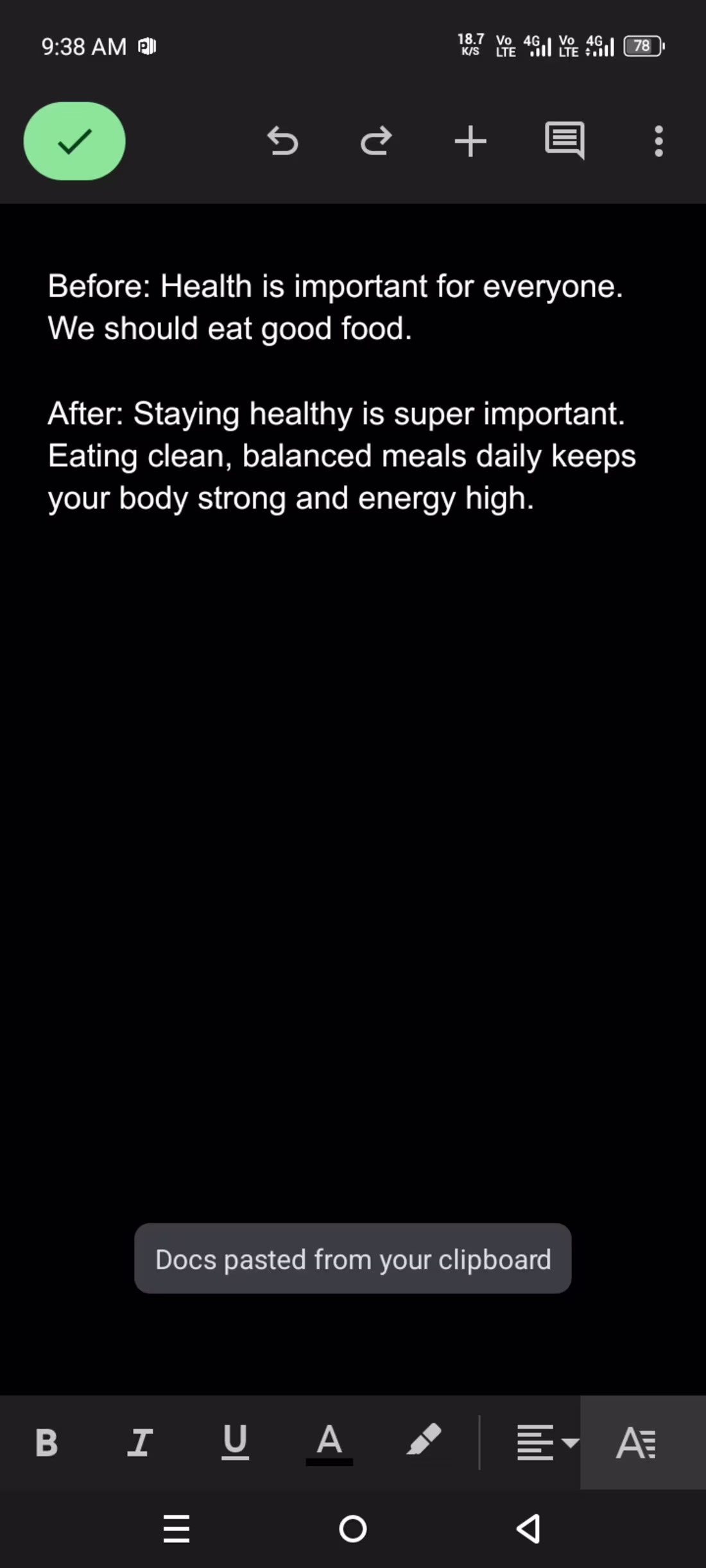Screen dimensions: 706x1568
Task: Open recent apps from navigation bar
Action: pyautogui.click(x=176, y=1529)
